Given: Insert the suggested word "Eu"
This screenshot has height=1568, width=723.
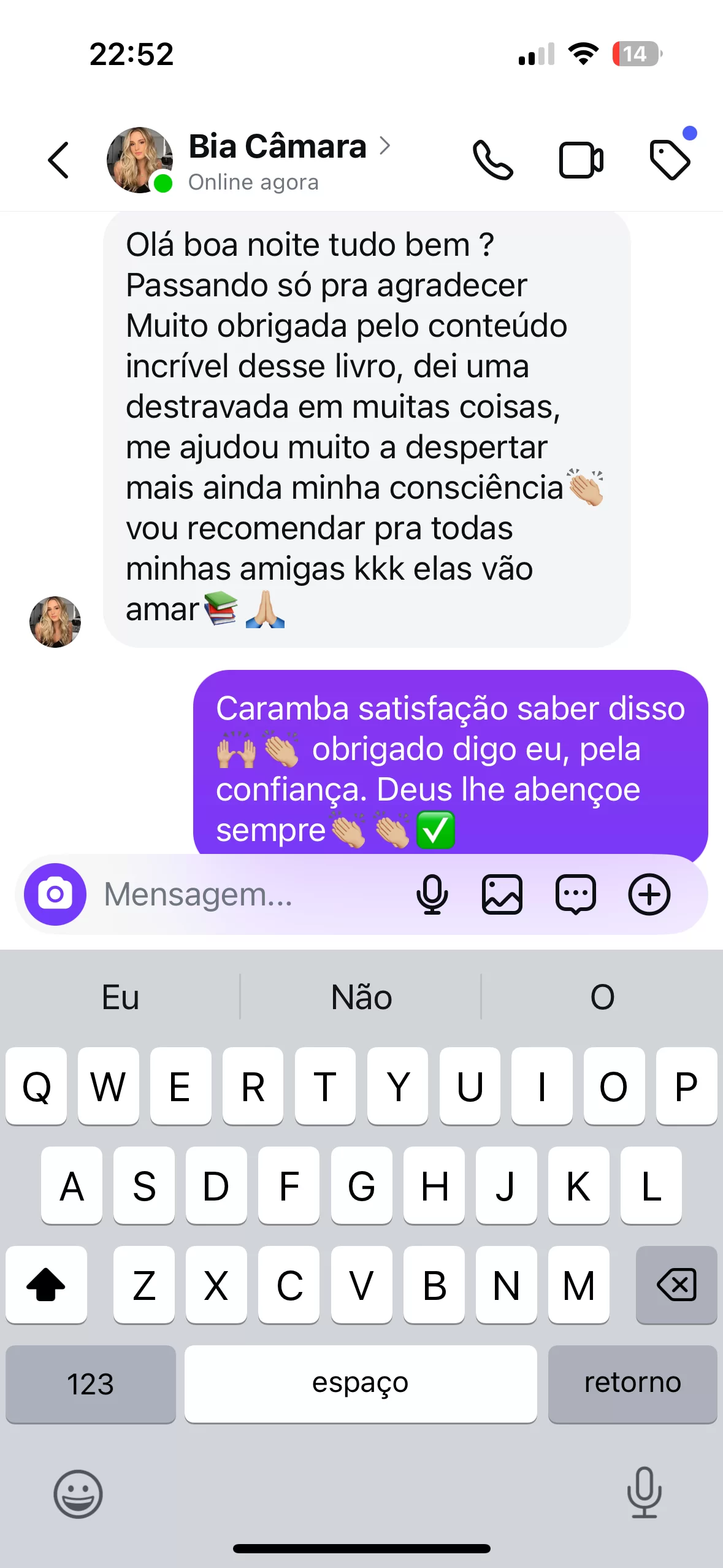Looking at the screenshot, I should coord(120,997).
